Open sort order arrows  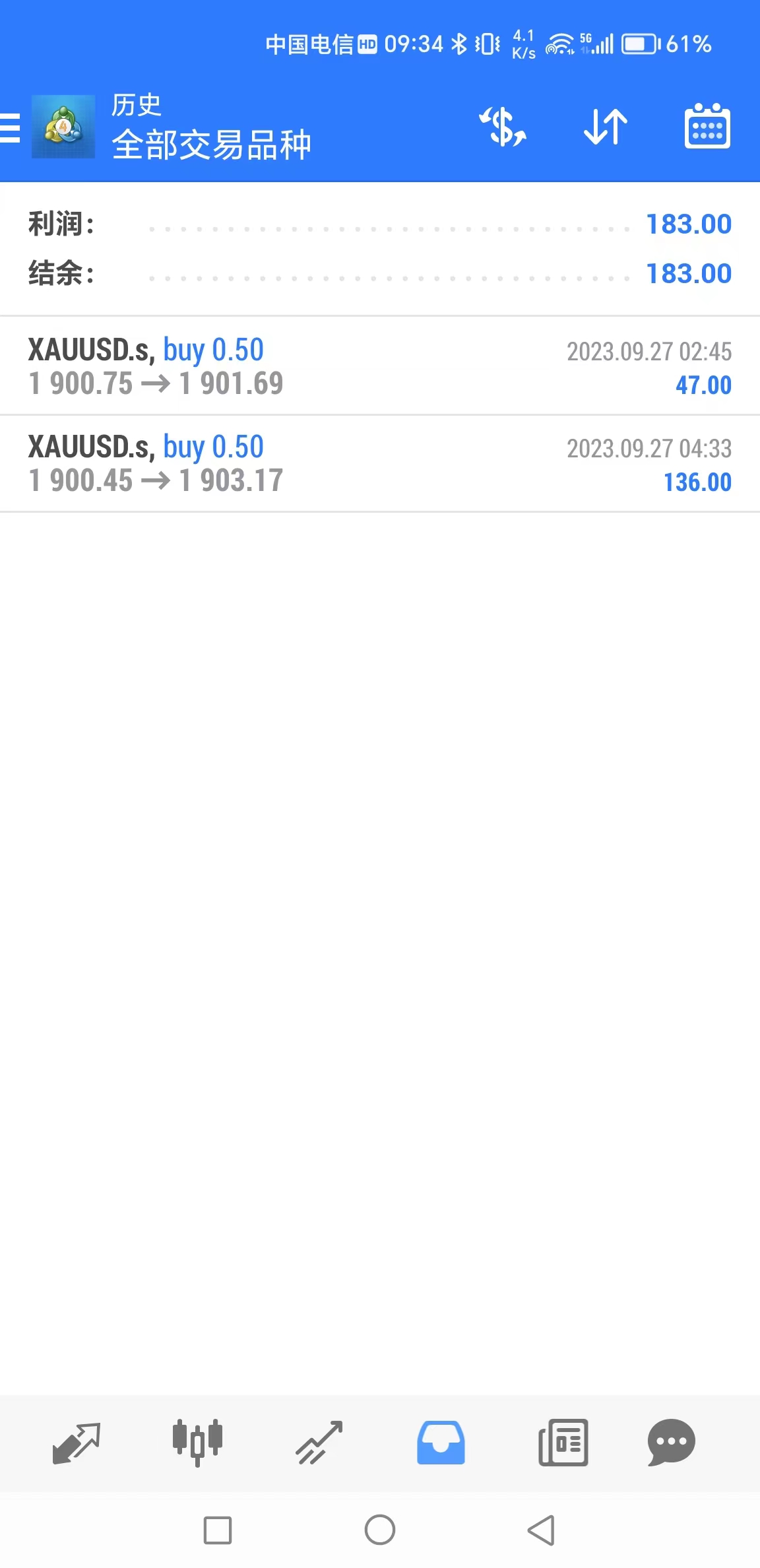(606, 127)
